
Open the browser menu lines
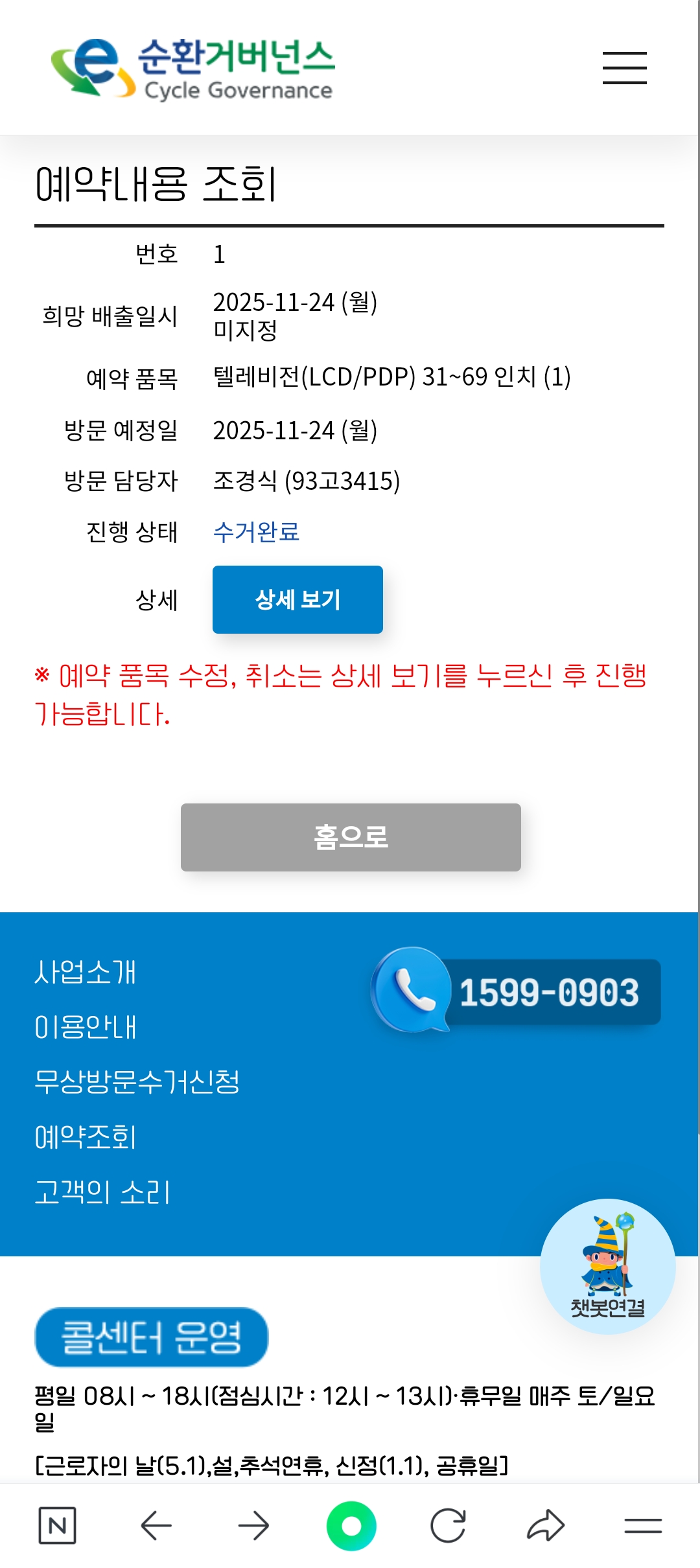pos(643,1526)
